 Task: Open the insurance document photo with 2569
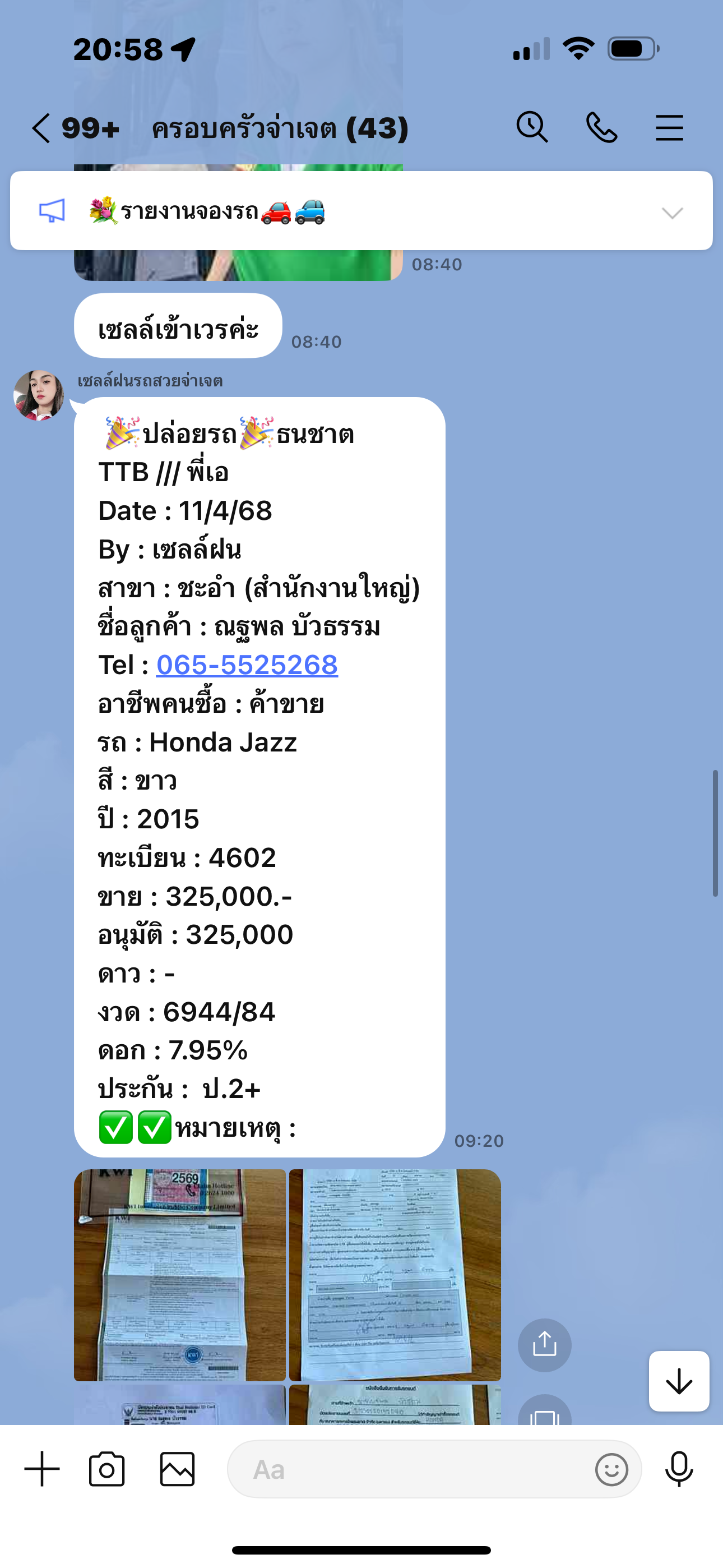point(179,1275)
